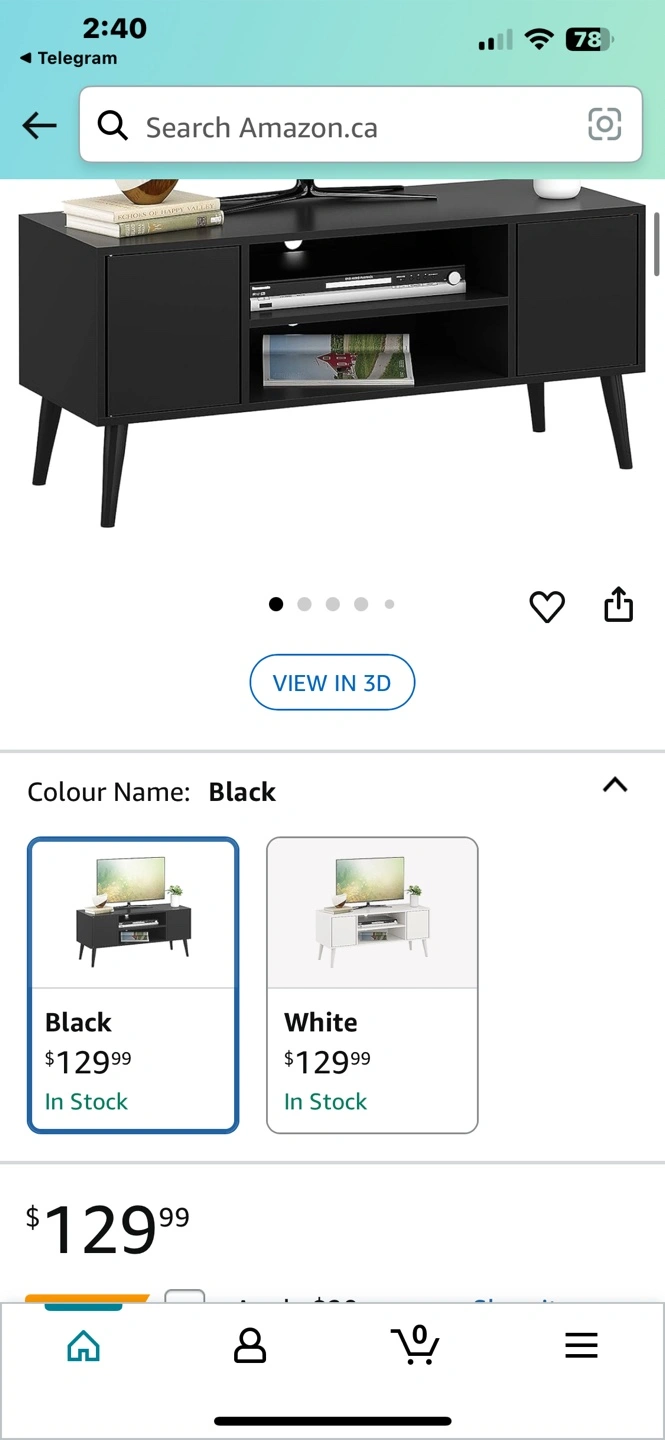Share this product

pos(618,605)
